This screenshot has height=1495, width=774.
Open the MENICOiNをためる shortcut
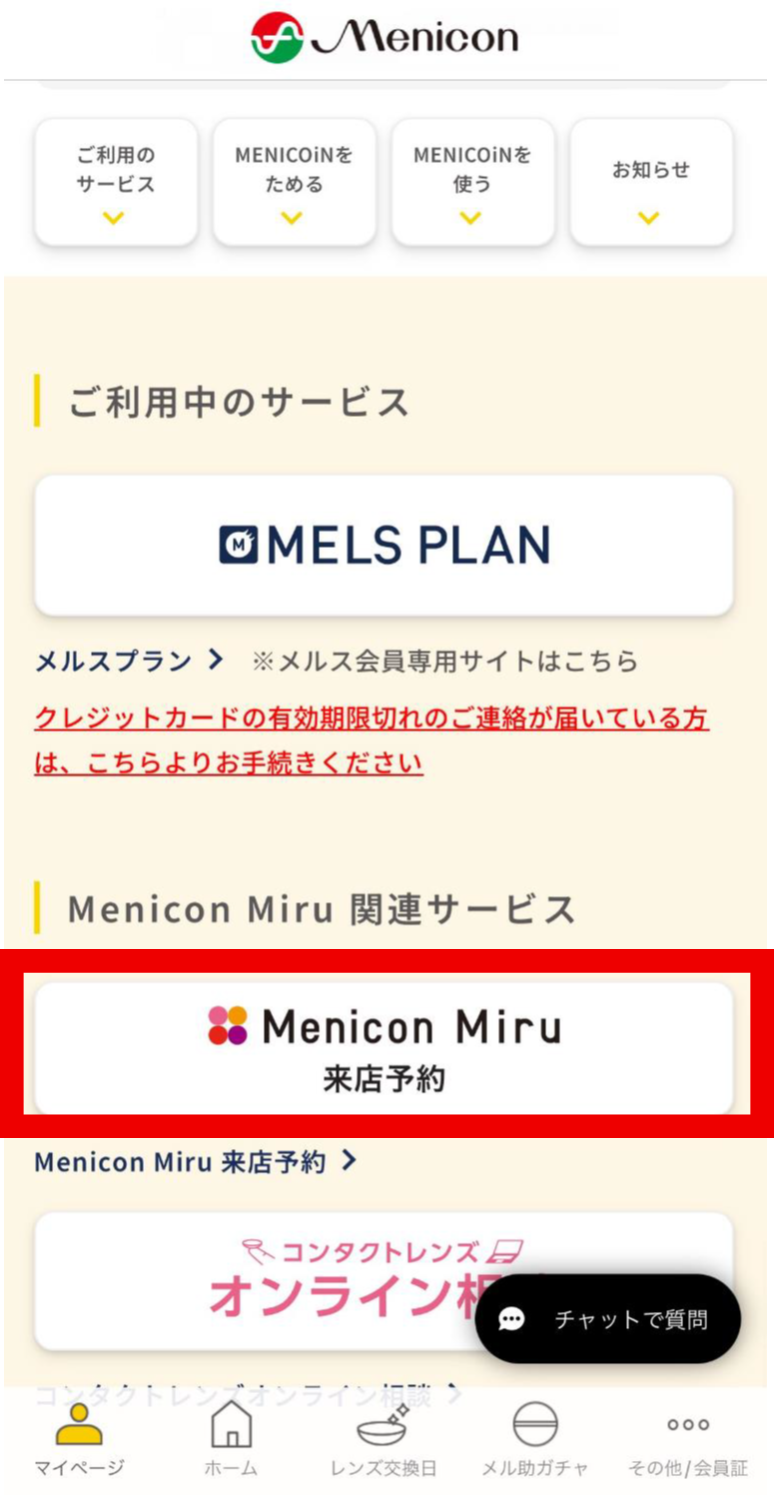click(294, 182)
